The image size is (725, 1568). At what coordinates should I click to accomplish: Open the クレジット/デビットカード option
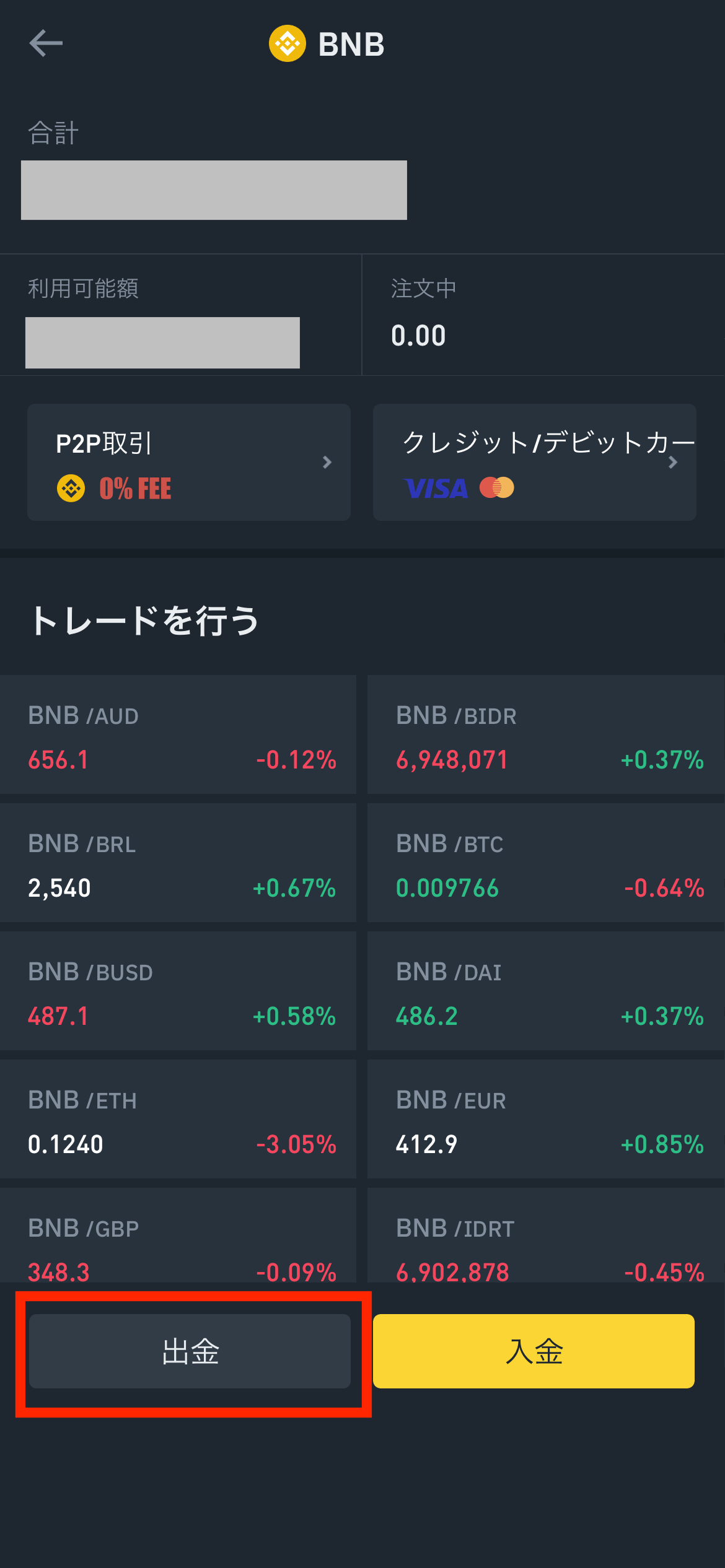534,463
